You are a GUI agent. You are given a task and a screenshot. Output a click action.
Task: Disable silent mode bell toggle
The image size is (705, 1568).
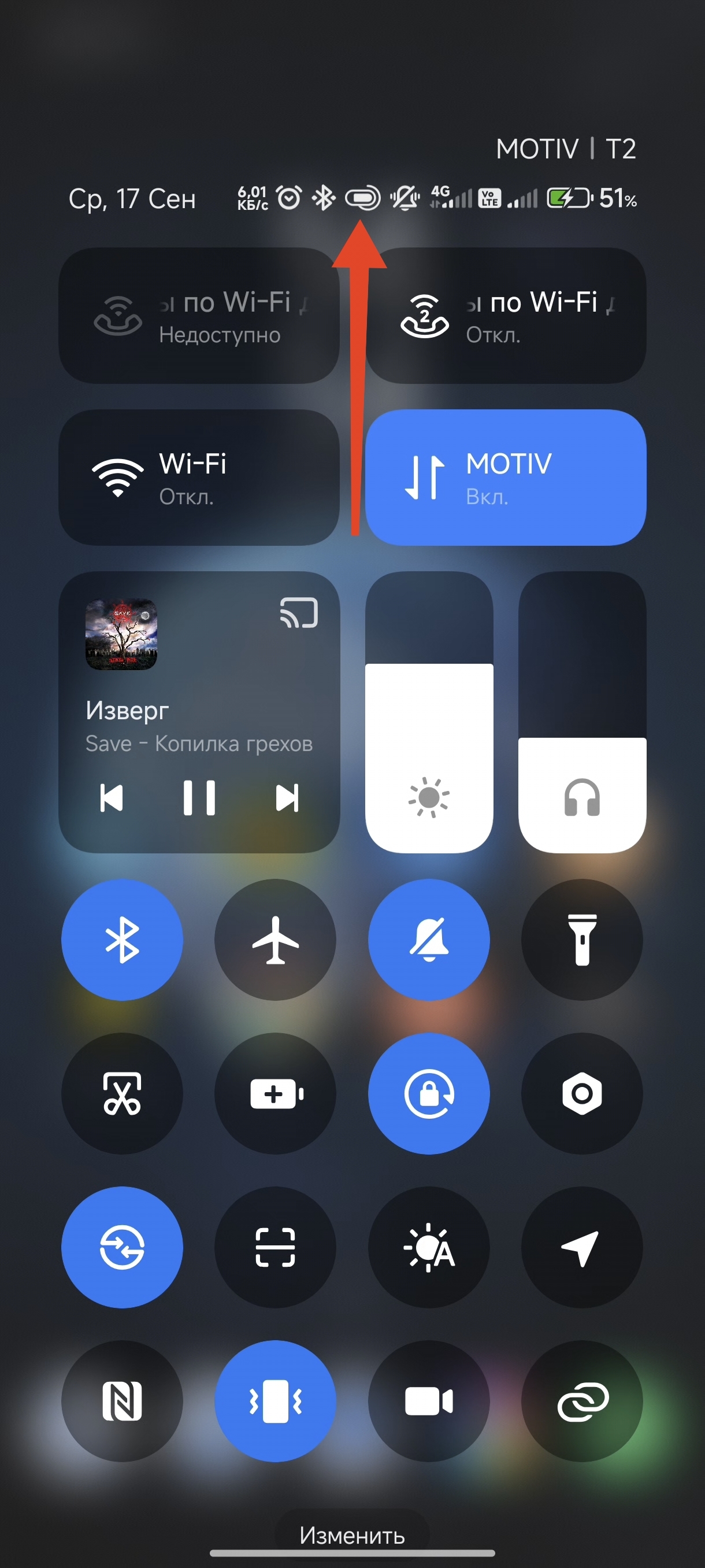point(429,940)
